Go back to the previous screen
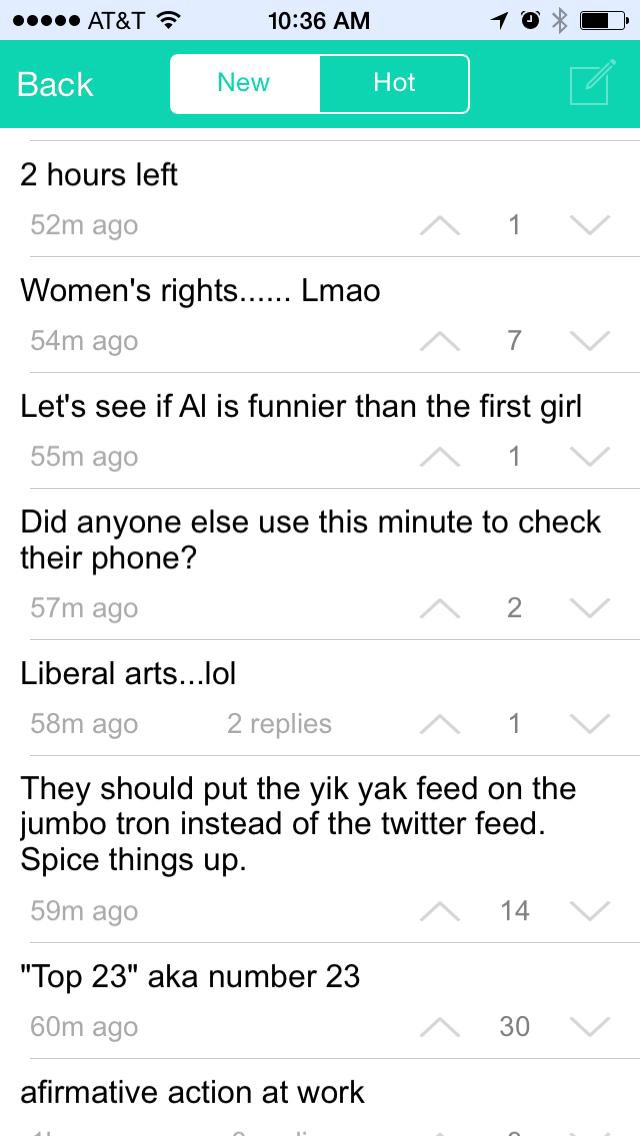This screenshot has width=640, height=1136. [55, 84]
